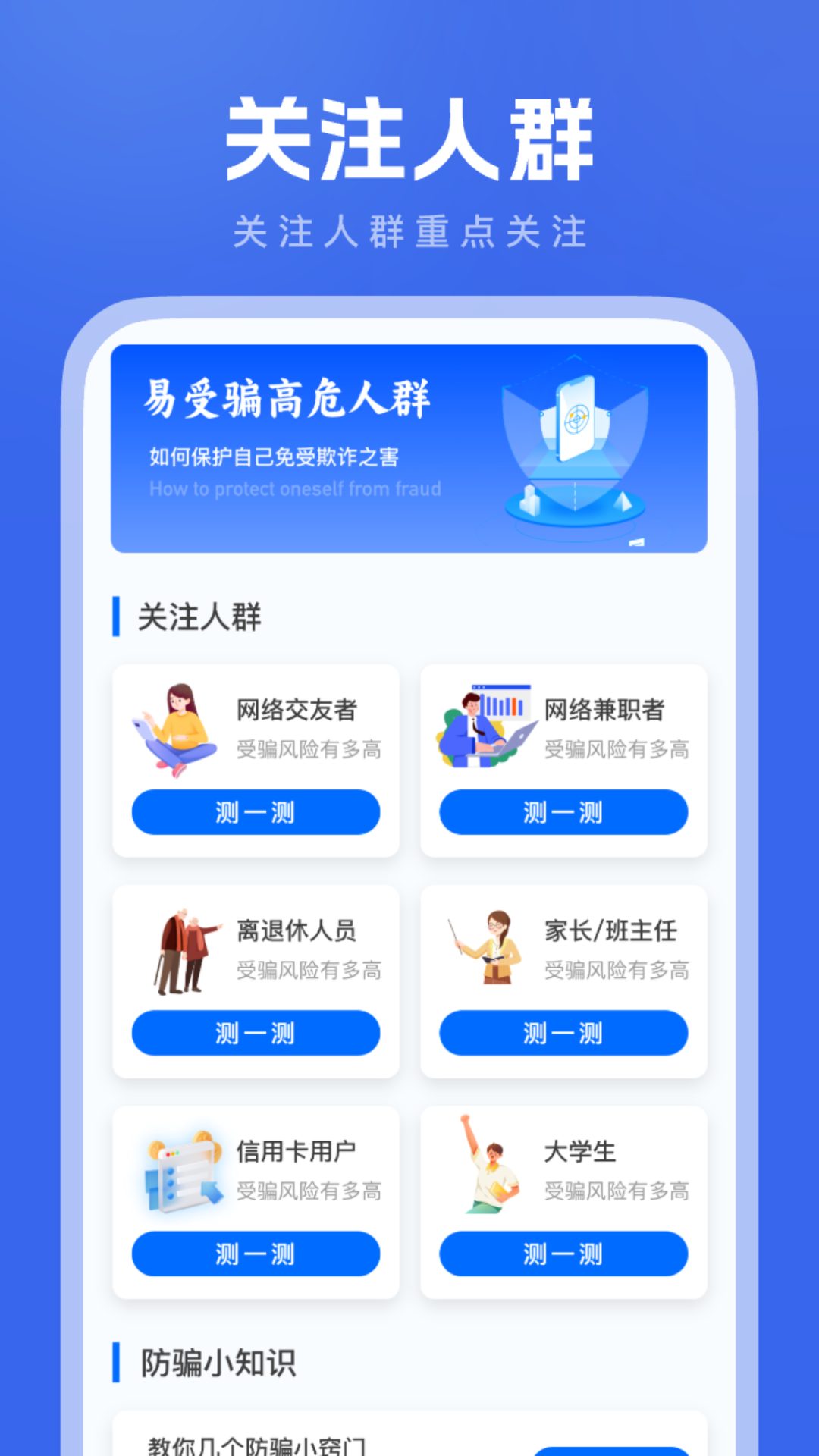819x1456 pixels.
Task: Tap 测一测 under 网络兼职者
Action: [x=563, y=812]
